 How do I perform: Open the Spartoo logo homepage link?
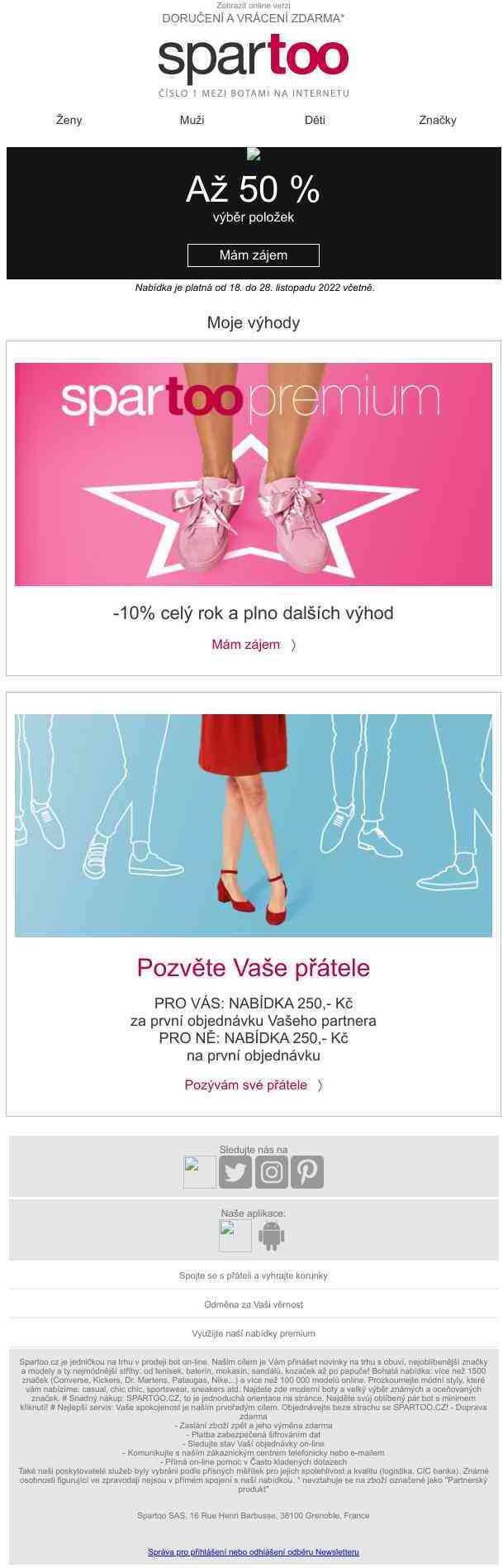(x=254, y=58)
